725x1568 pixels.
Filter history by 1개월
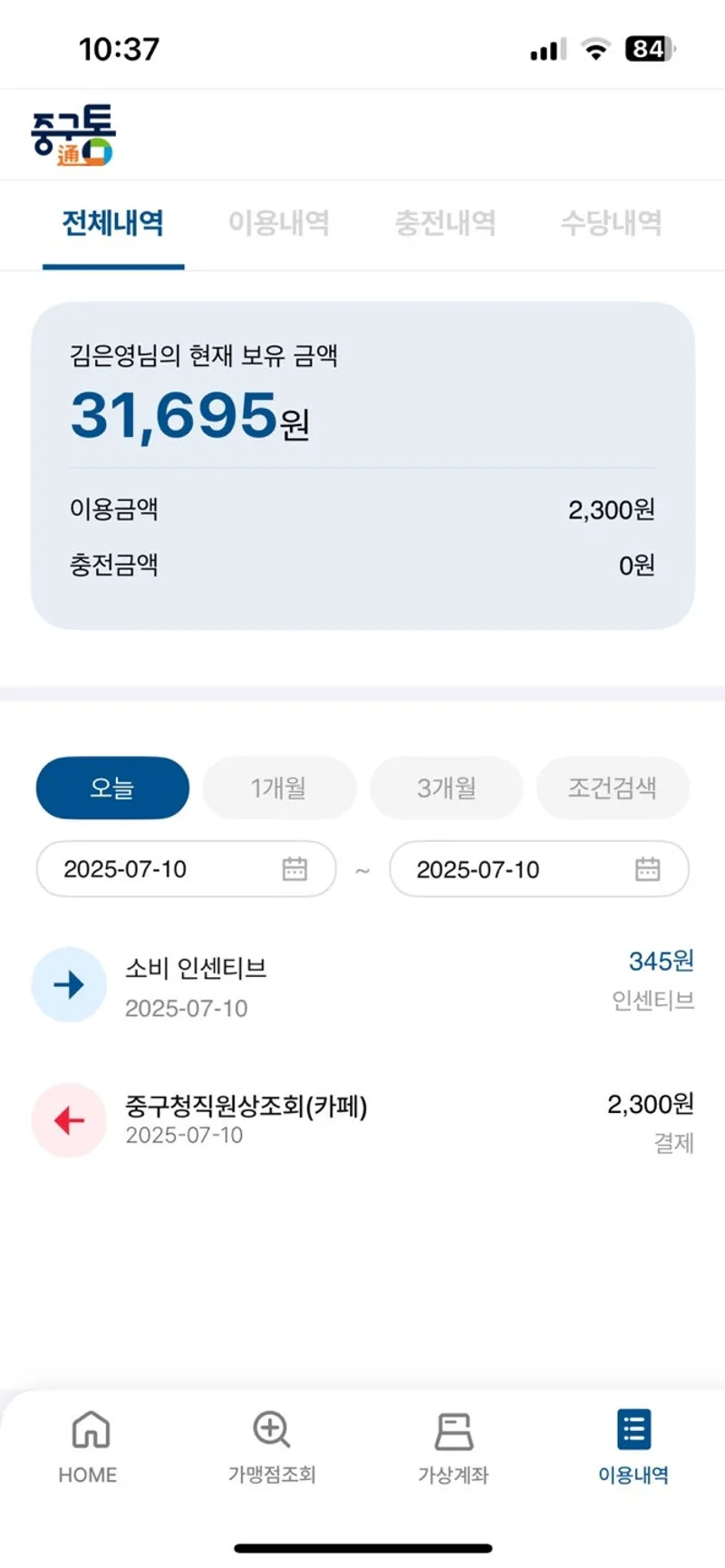tap(279, 788)
